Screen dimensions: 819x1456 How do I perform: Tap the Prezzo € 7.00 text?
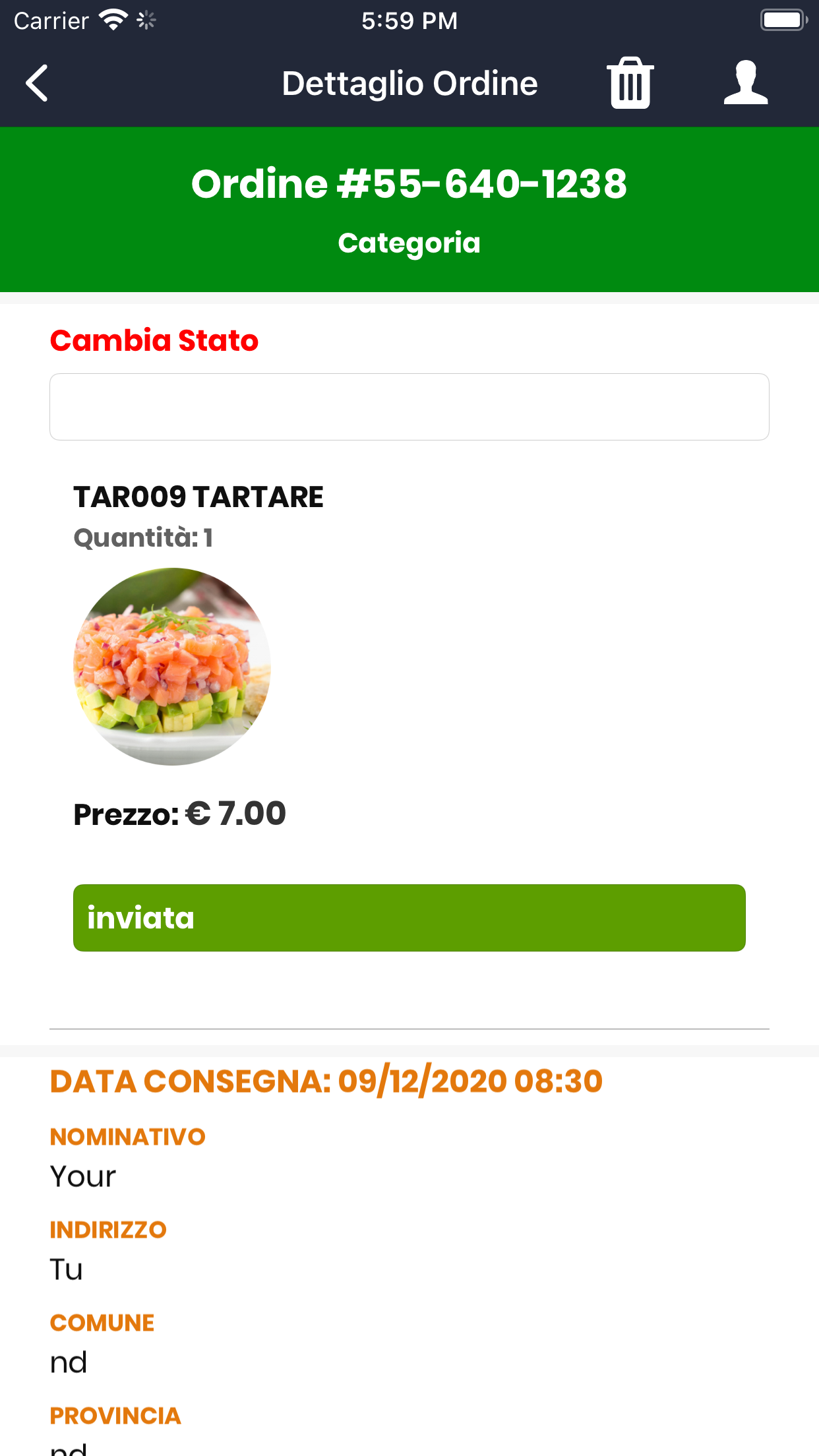[x=179, y=813]
